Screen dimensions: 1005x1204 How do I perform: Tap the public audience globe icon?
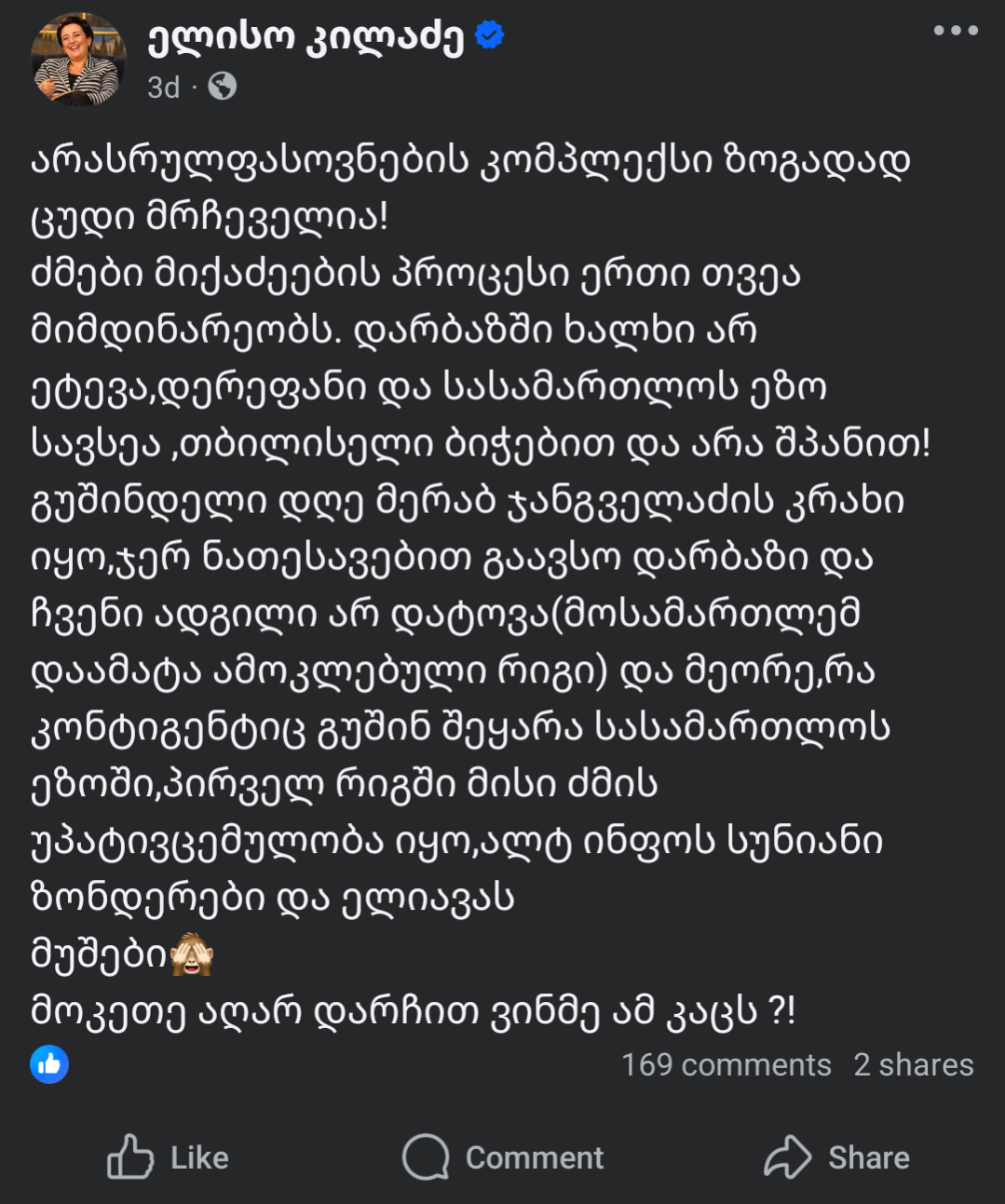tap(222, 87)
